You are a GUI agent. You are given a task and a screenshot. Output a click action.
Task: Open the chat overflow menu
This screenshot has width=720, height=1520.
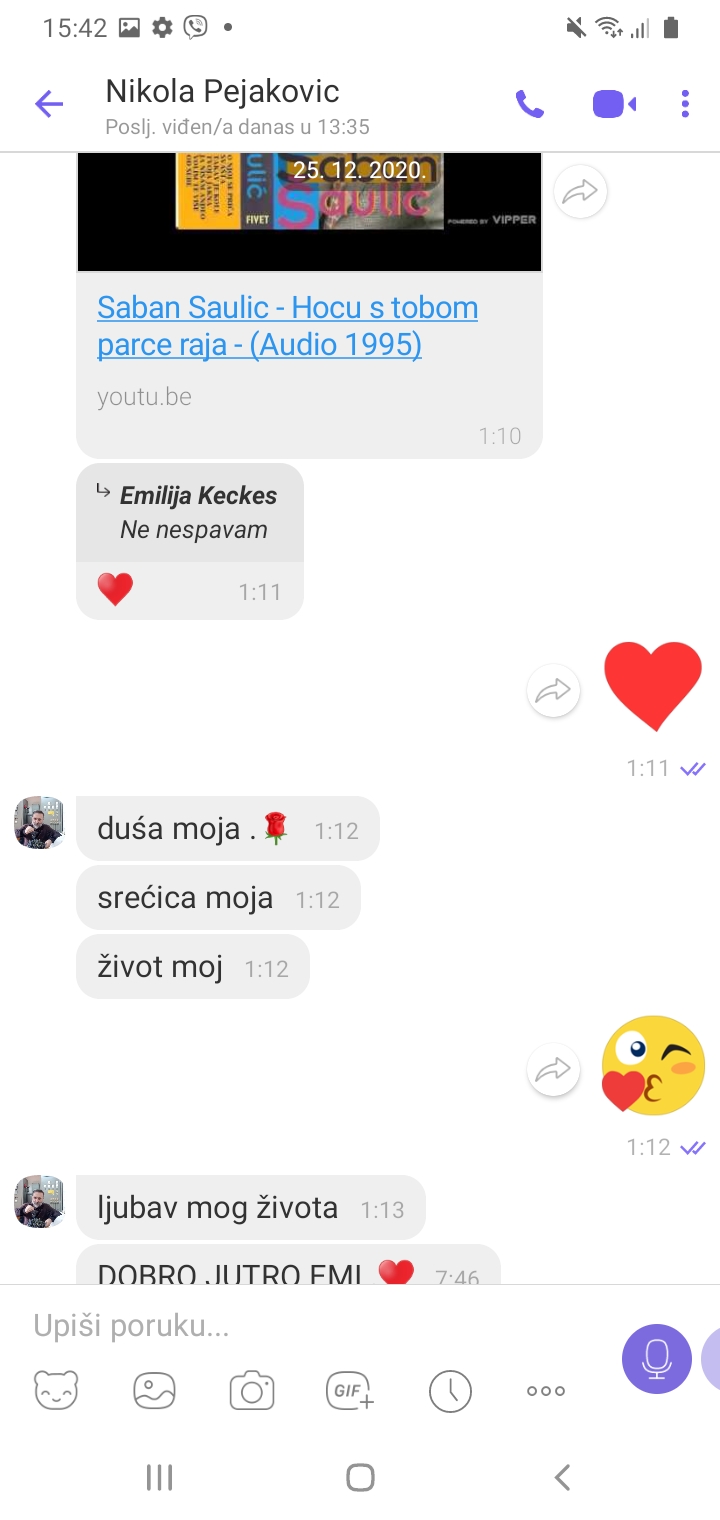pyautogui.click(x=685, y=104)
